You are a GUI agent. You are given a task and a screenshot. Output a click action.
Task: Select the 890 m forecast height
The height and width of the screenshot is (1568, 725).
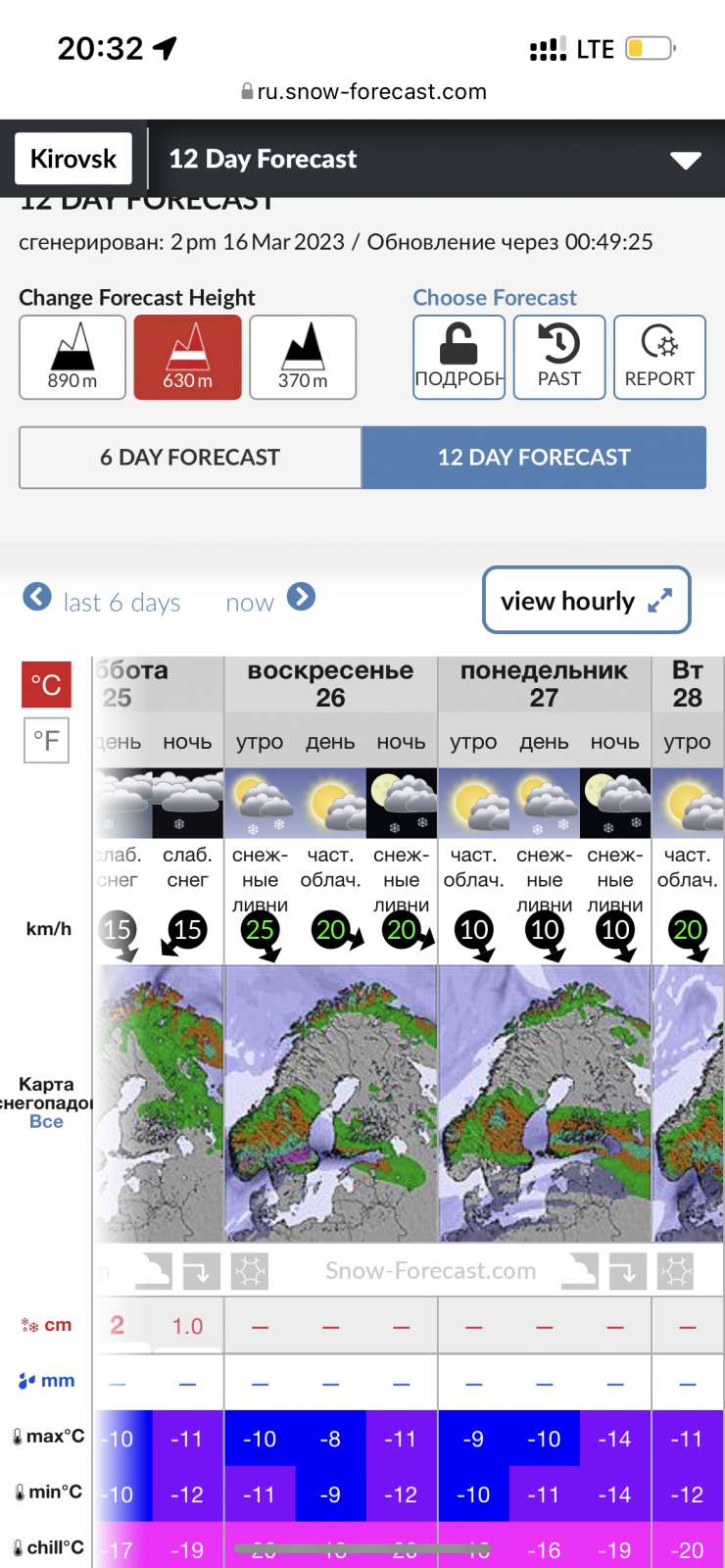tap(72, 358)
